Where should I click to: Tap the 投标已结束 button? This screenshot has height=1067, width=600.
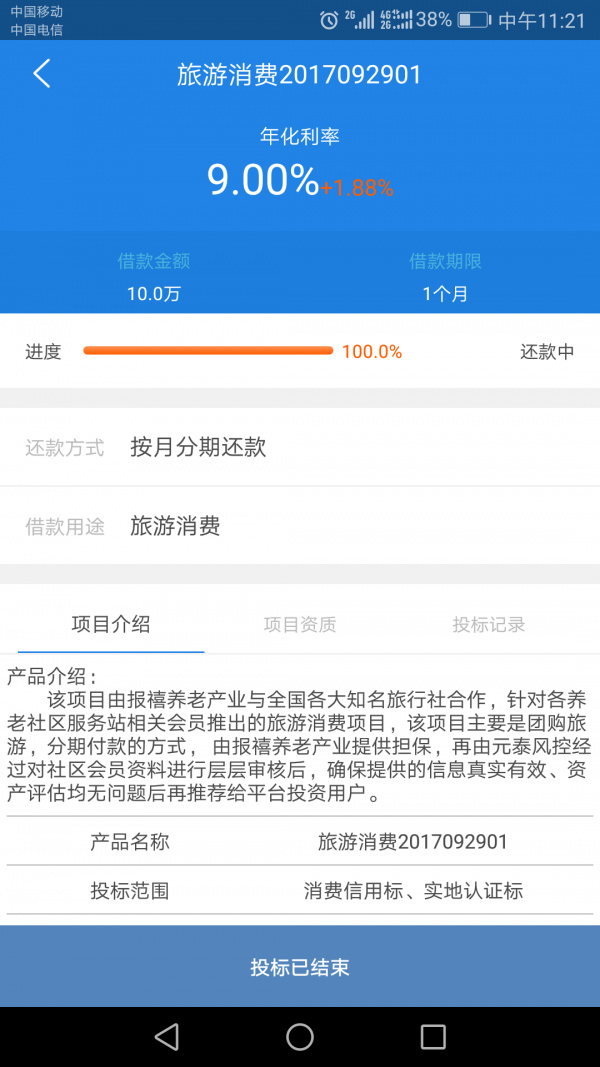[300, 967]
